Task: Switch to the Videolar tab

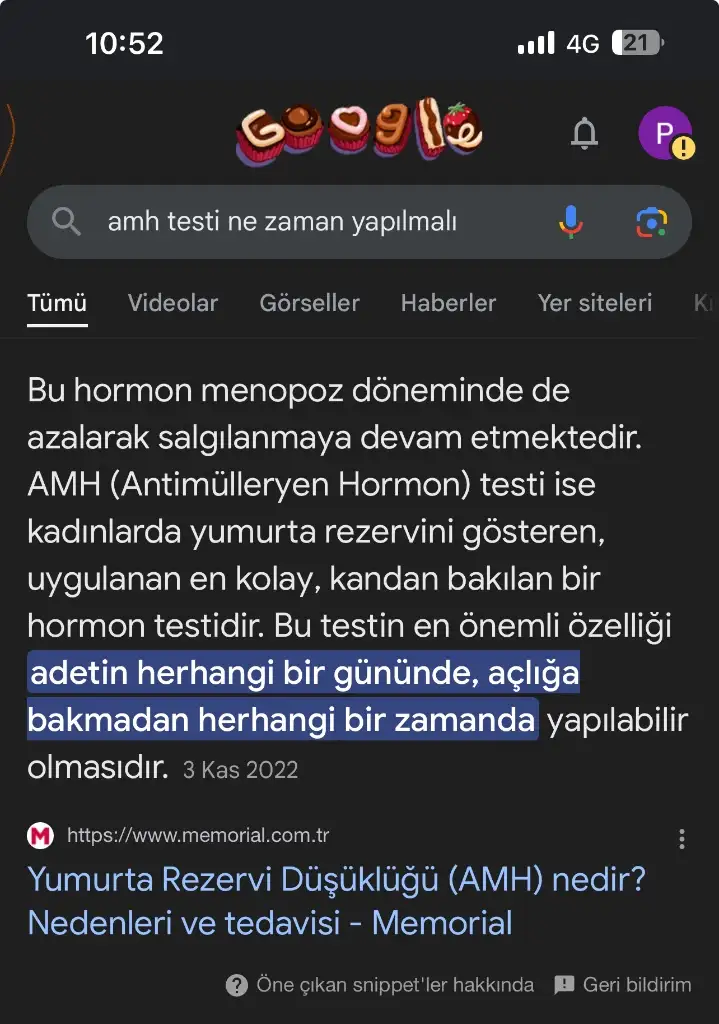Action: click(x=173, y=303)
